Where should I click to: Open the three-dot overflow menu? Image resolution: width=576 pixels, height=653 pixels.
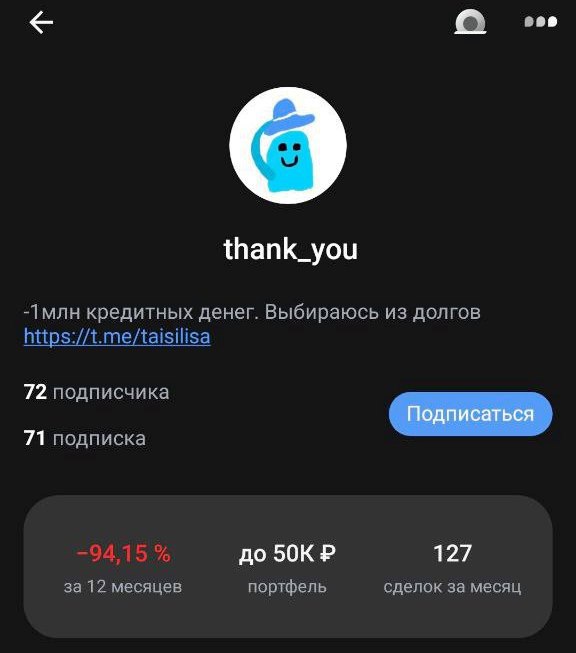pos(541,22)
